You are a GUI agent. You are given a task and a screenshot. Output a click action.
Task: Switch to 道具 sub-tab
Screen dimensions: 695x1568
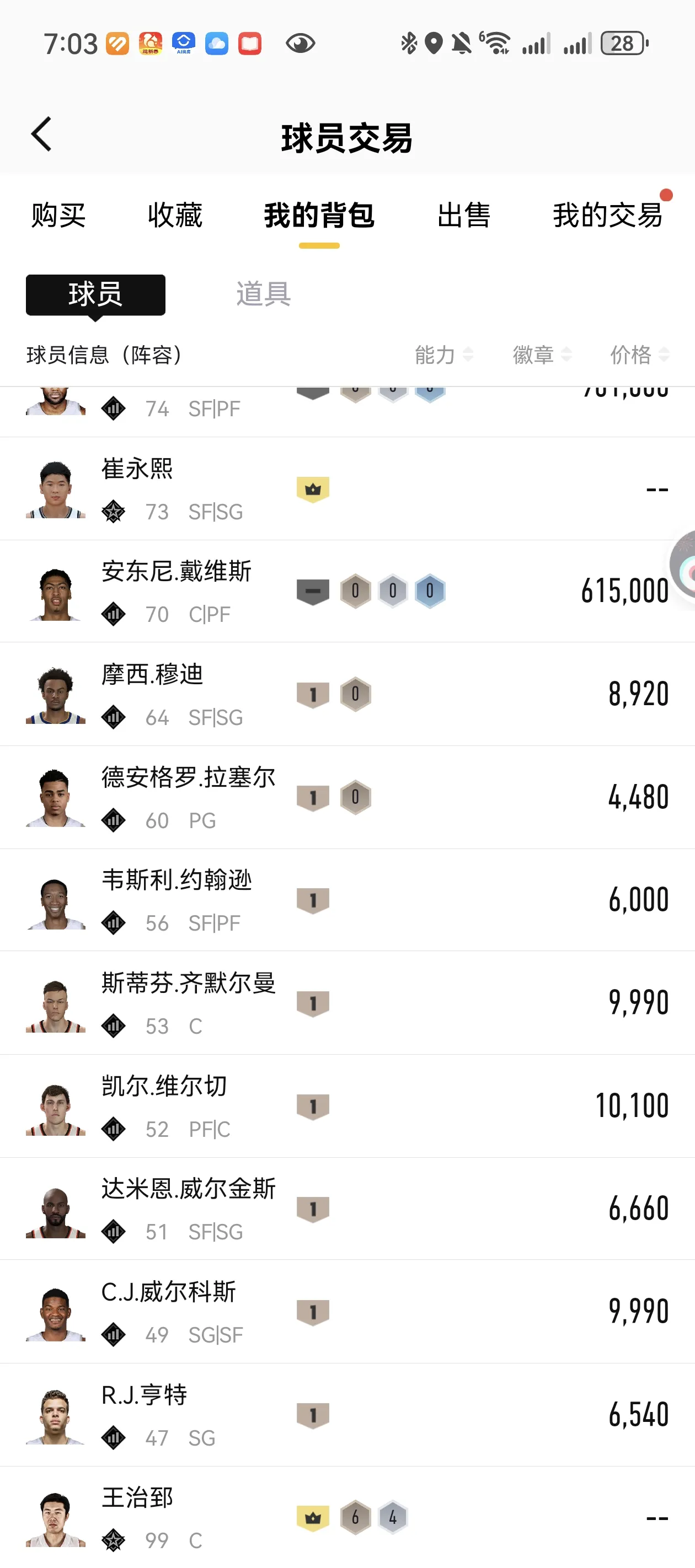click(x=263, y=294)
